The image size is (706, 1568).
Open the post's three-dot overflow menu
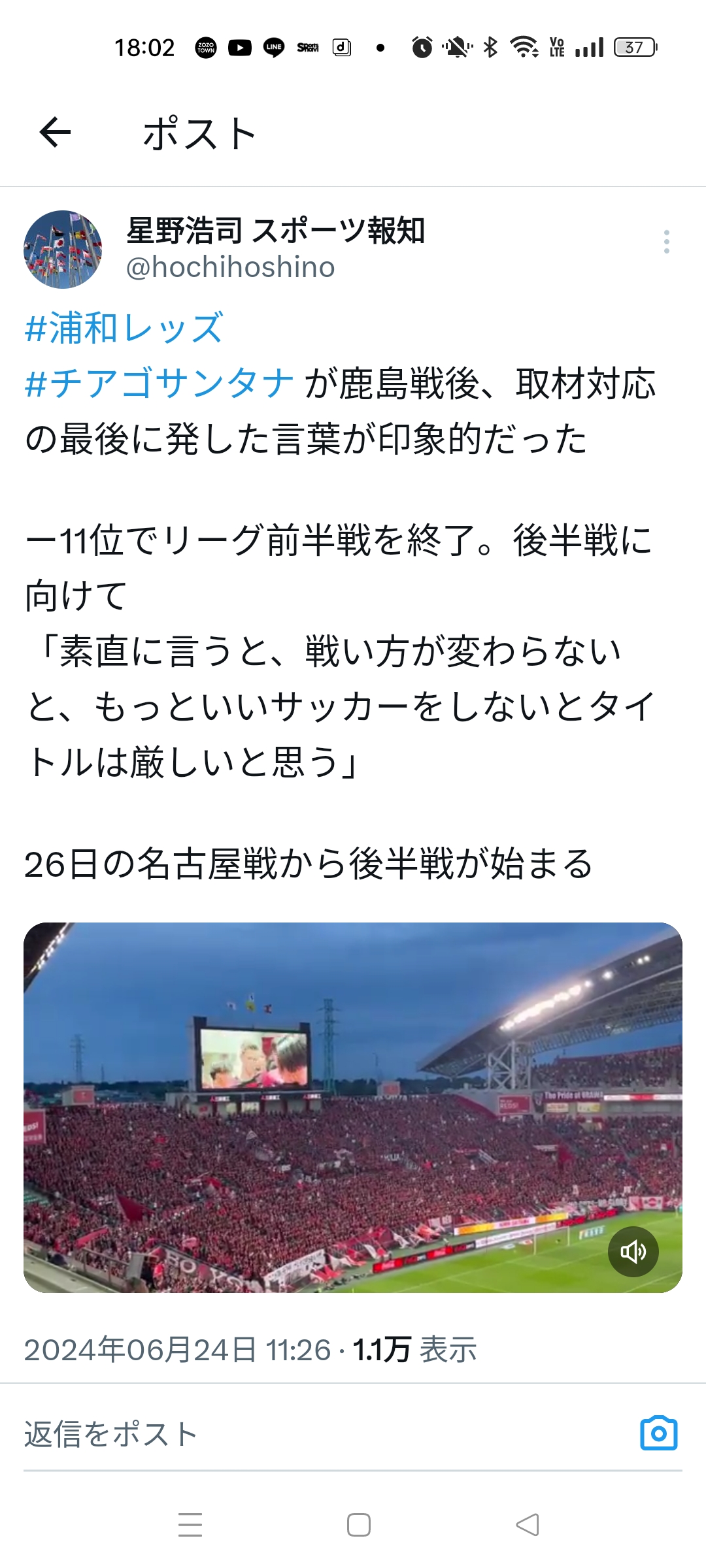(x=666, y=242)
